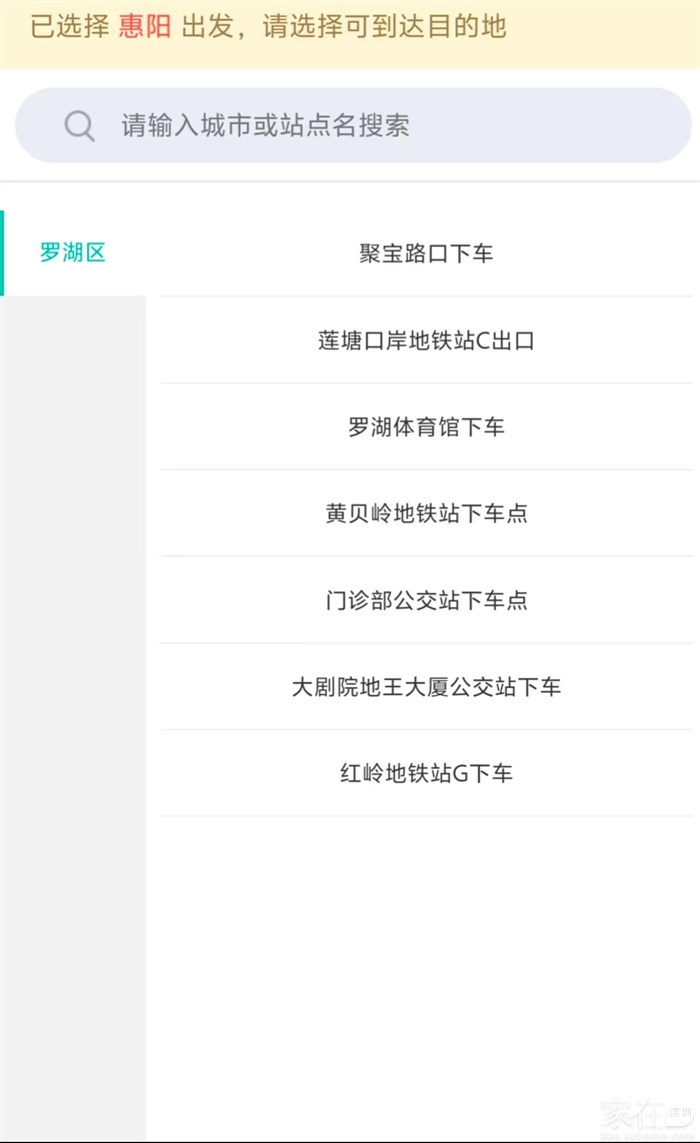Pick 罗湖体育馆下车 as destination
Viewport: 700px width, 1143px height.
pos(426,426)
